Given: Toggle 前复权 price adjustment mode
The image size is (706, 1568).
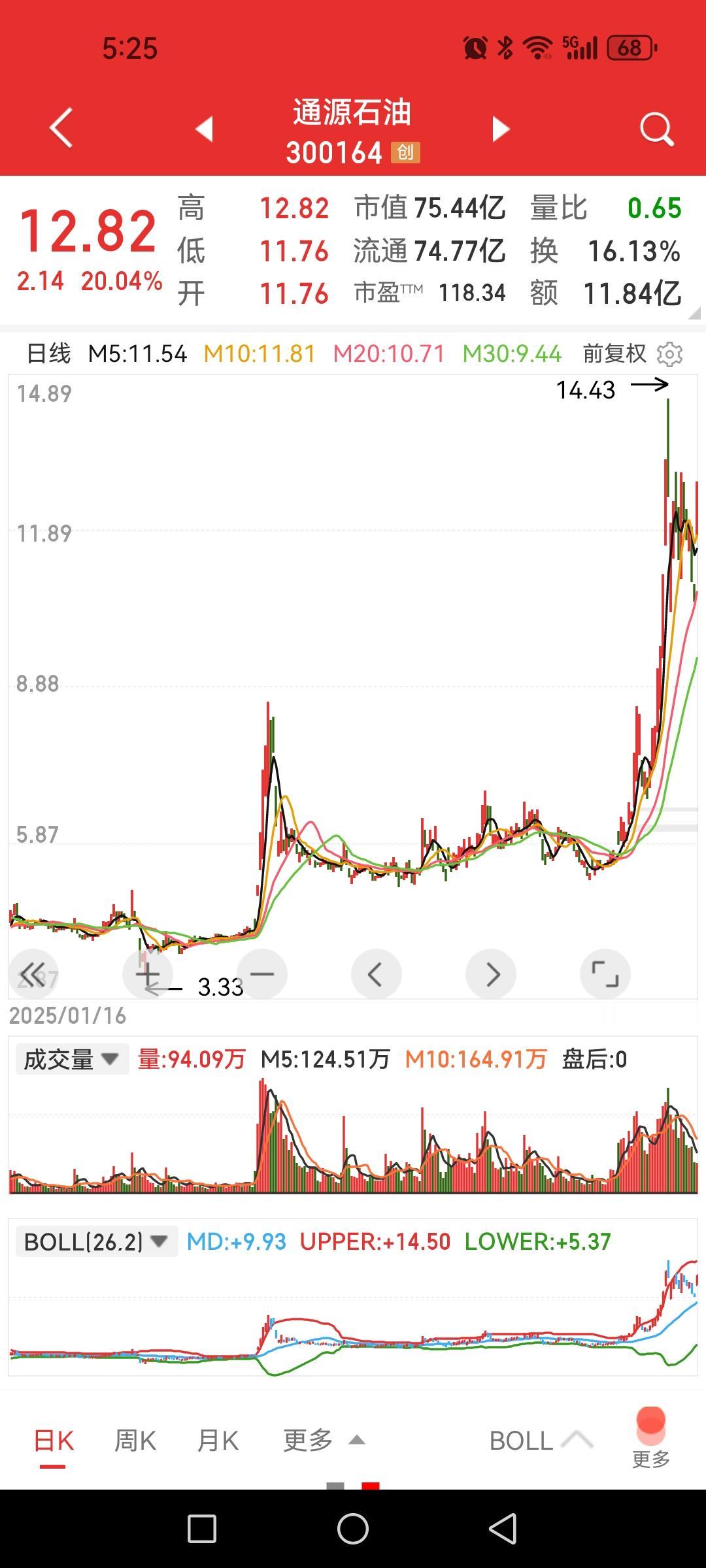Looking at the screenshot, I should (613, 353).
